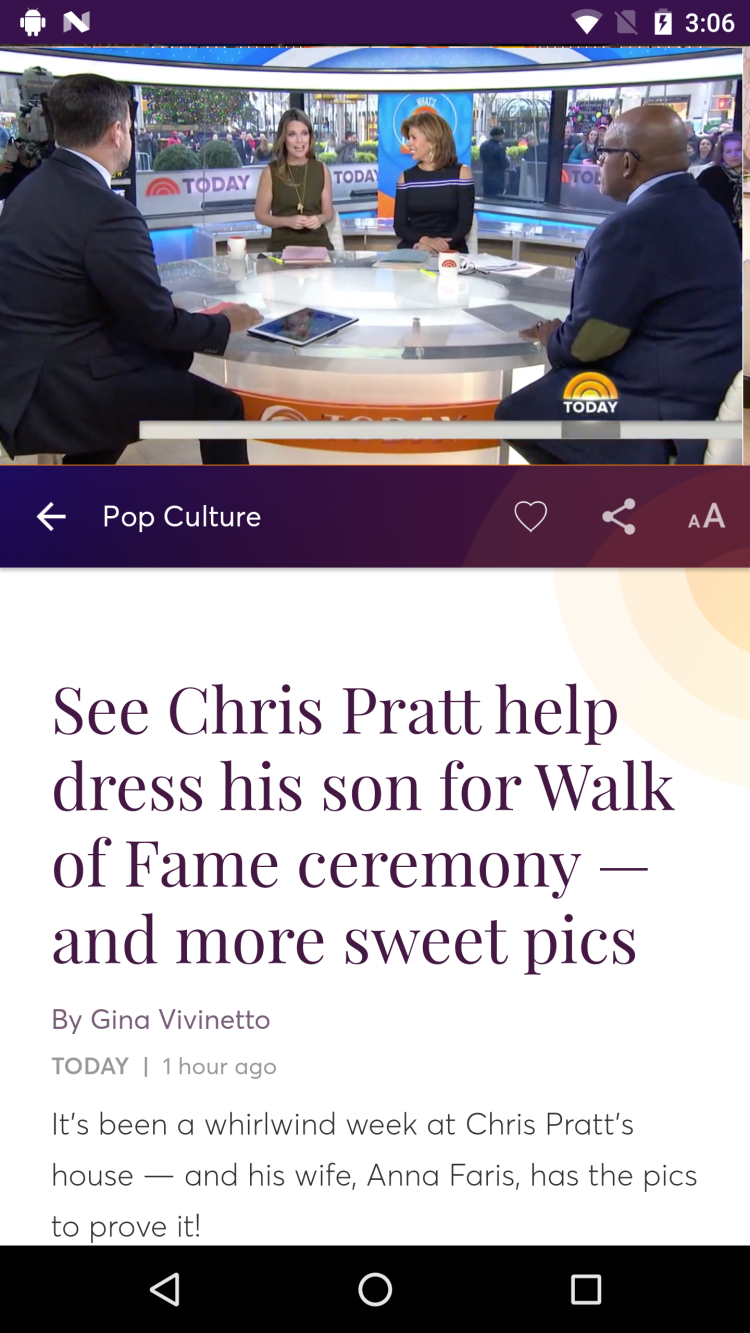Go back from the Pop Culture article

click(51, 516)
